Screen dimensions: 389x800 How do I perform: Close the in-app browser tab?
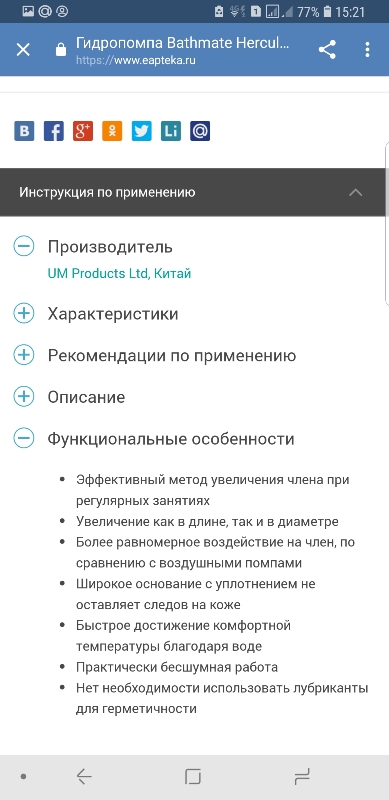pyautogui.click(x=23, y=49)
